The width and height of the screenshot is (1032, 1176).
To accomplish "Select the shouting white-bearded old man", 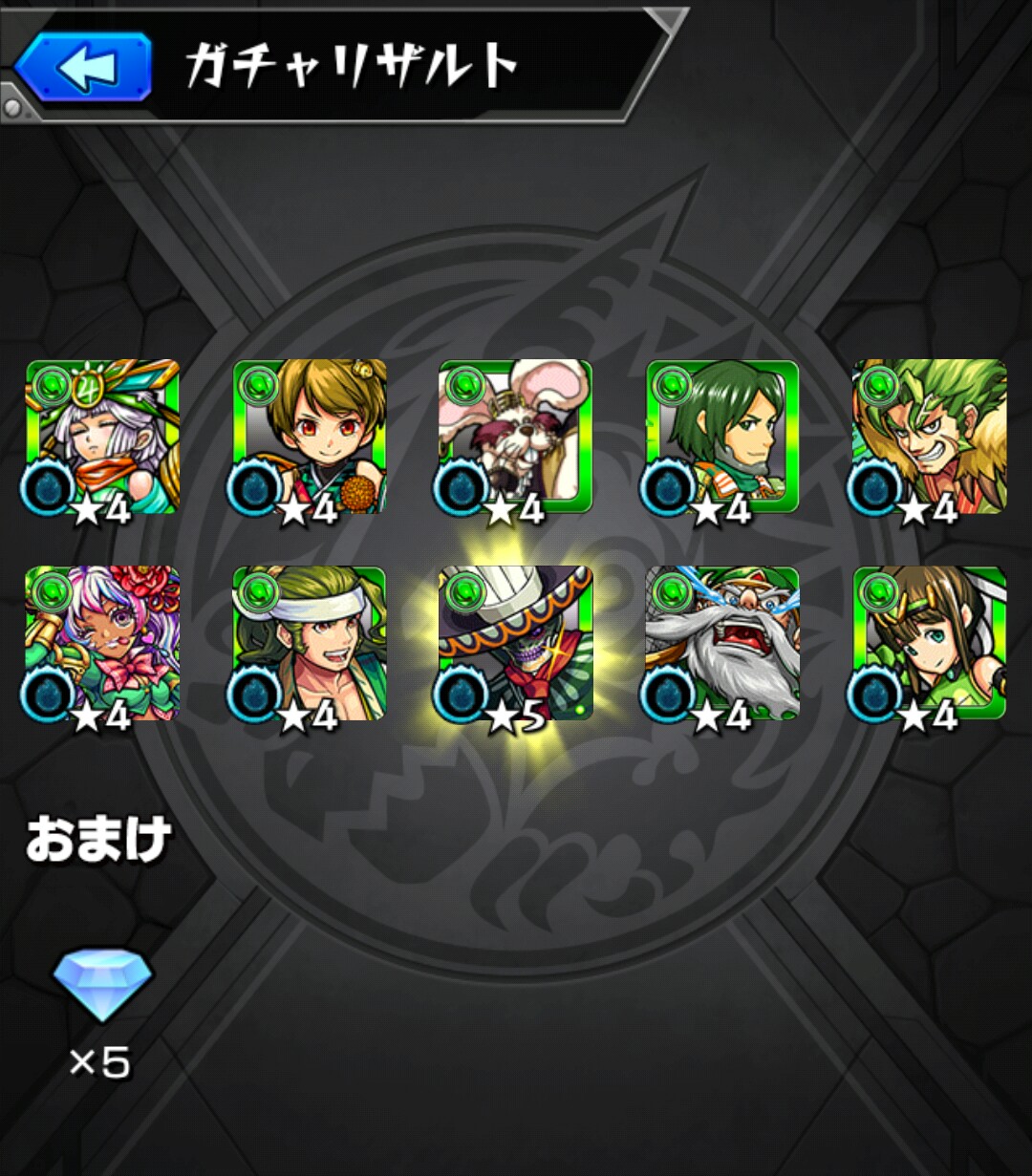I will [722, 643].
